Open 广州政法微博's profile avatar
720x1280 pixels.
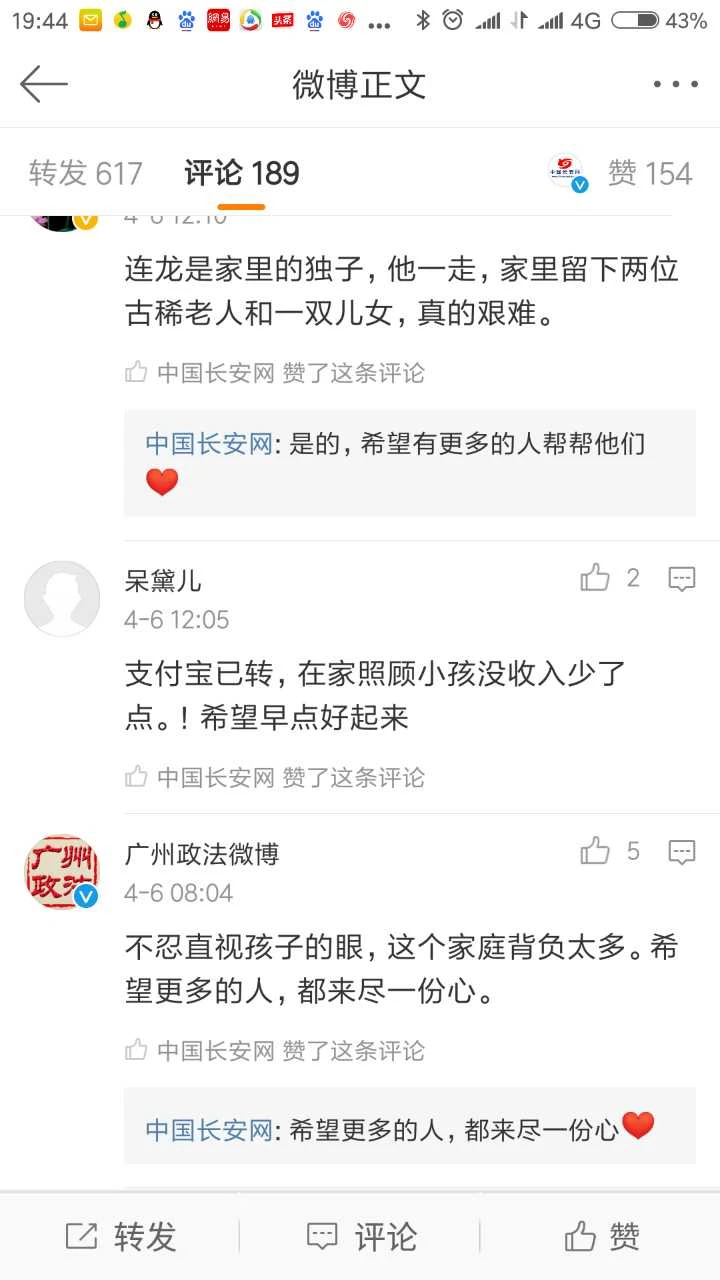(x=62, y=872)
